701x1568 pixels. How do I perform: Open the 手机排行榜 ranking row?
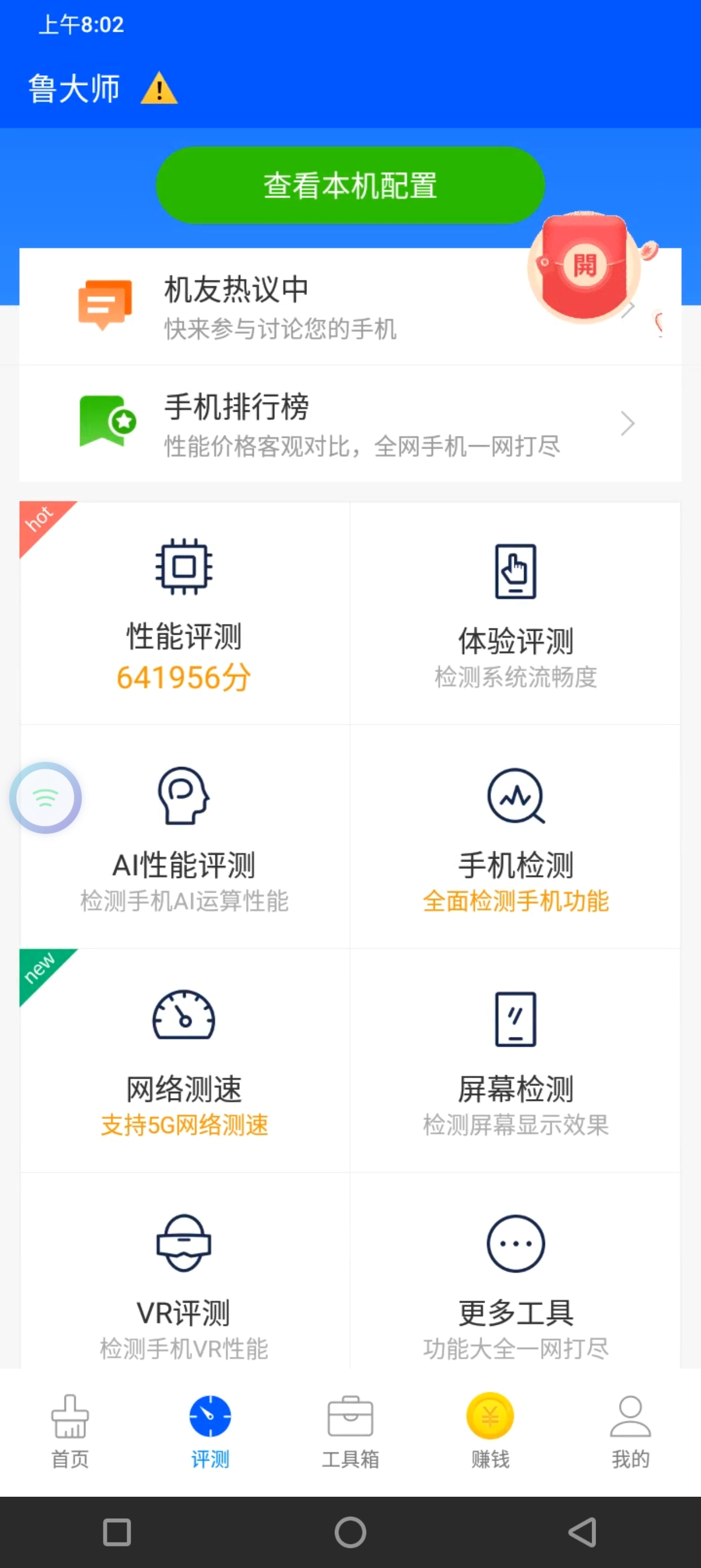(x=350, y=424)
